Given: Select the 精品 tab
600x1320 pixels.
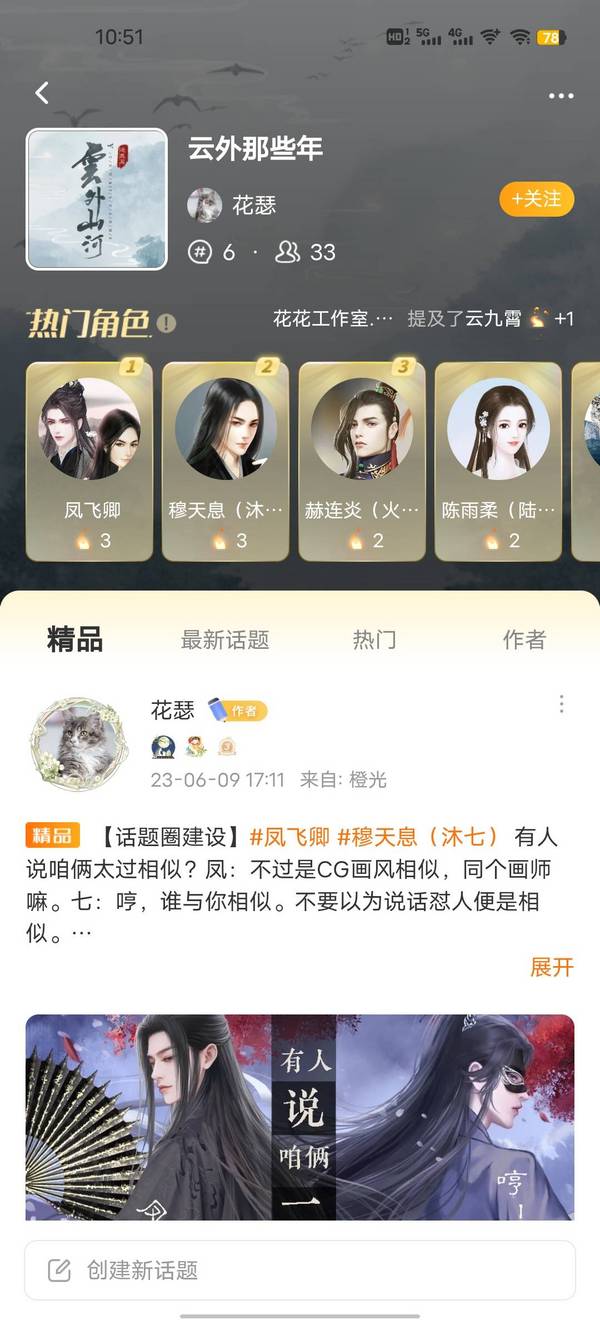Looking at the screenshot, I should click(75, 640).
